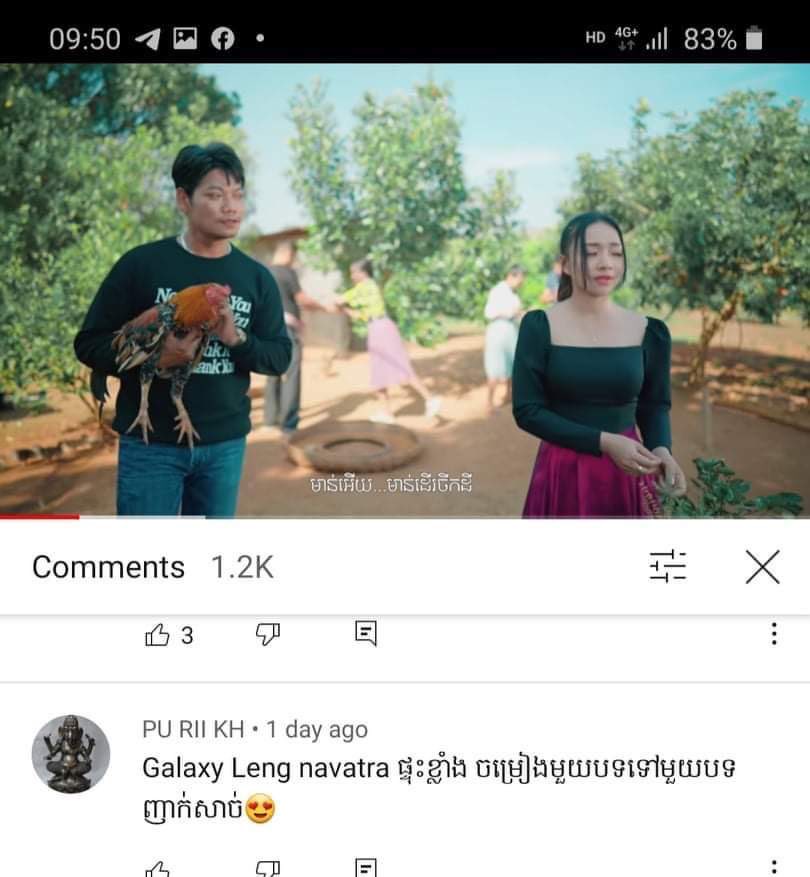Open PU RII KH's profile picture
This screenshot has height=877, width=810.
pyautogui.click(x=71, y=754)
